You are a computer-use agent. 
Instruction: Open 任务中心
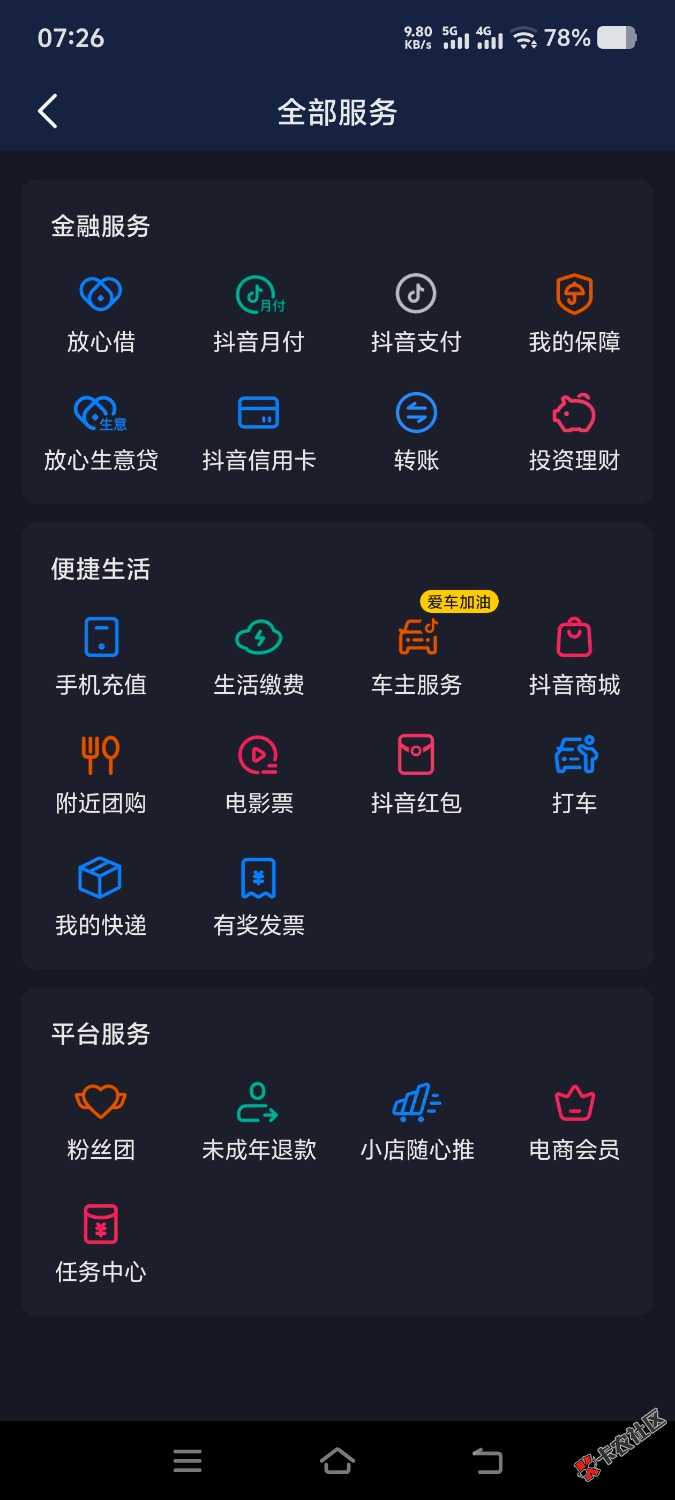(100, 1243)
